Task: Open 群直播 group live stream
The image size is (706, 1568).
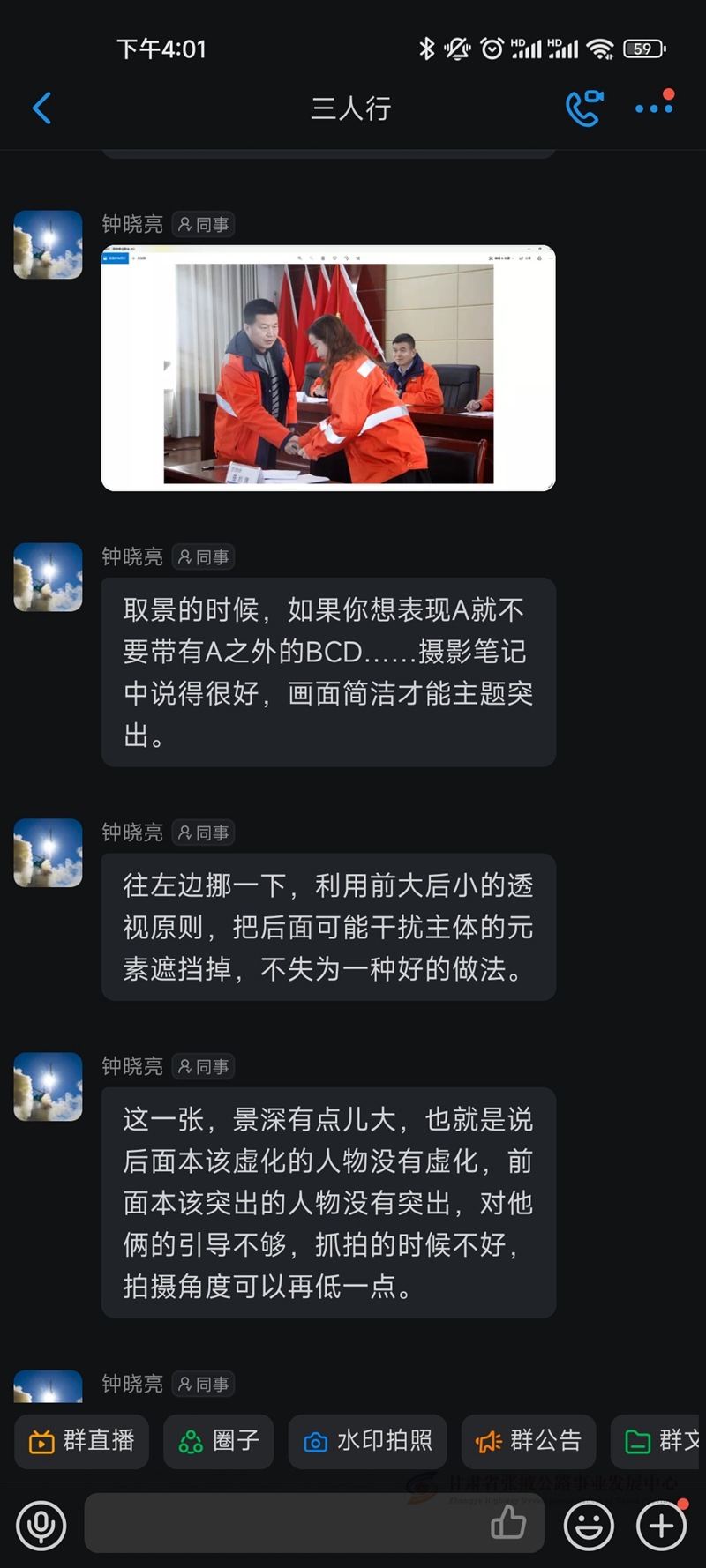Action: [81, 1441]
